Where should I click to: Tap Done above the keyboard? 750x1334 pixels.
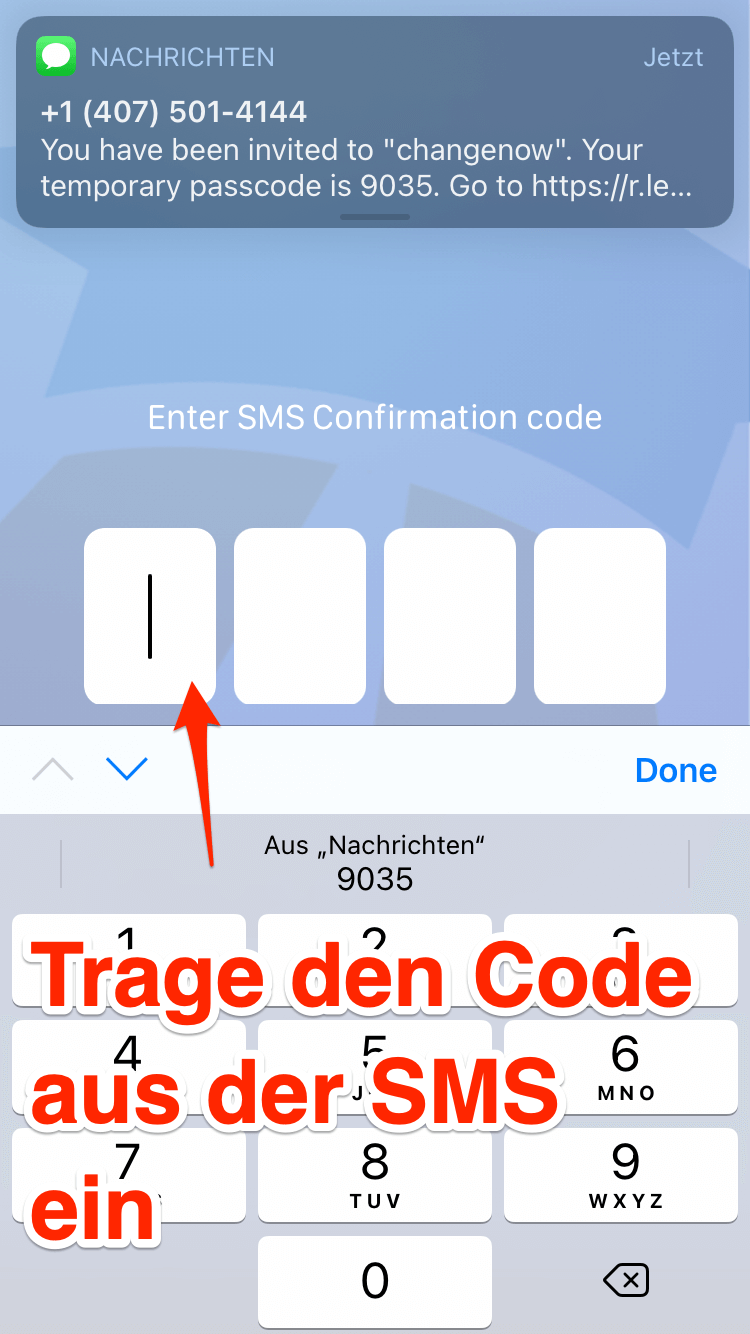pyautogui.click(x=676, y=770)
